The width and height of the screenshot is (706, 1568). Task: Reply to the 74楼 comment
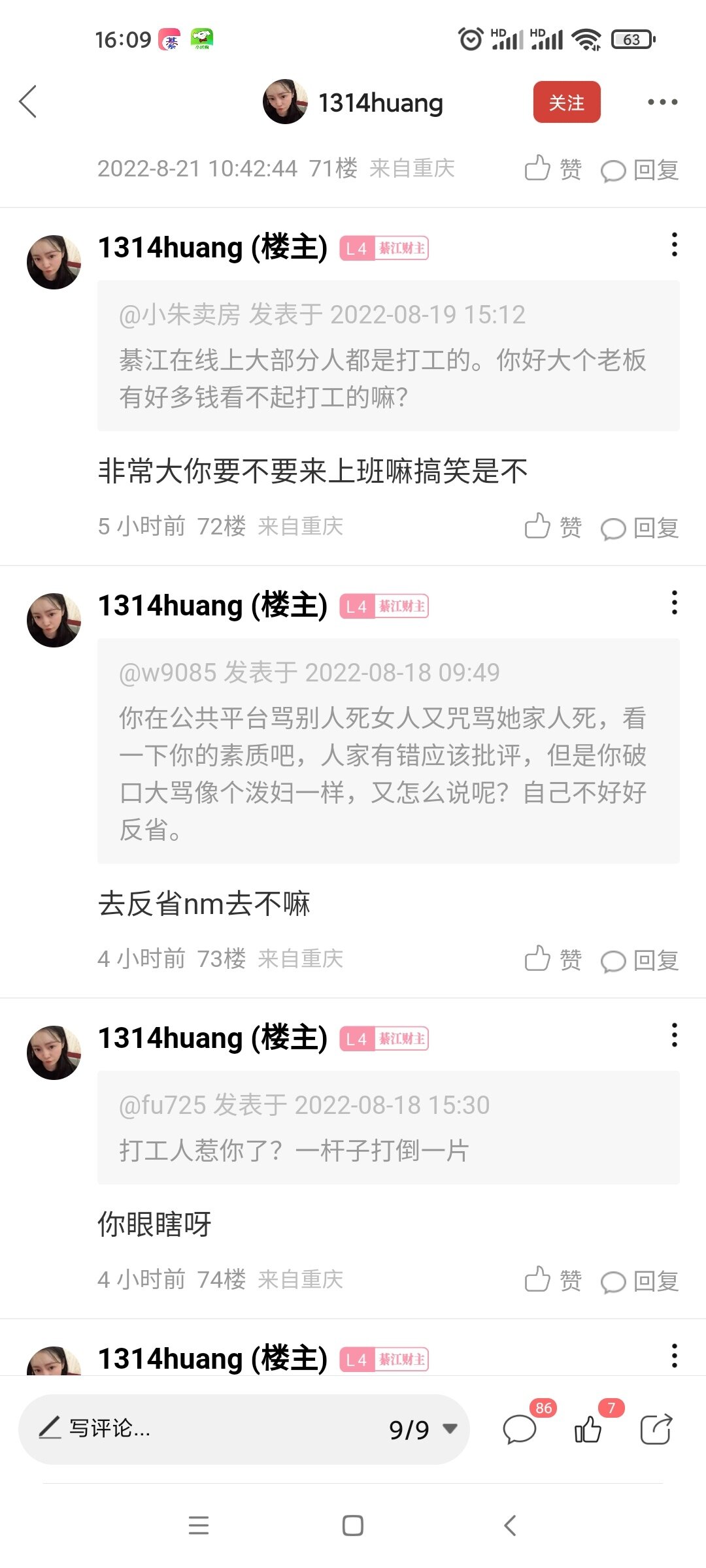(x=639, y=1281)
